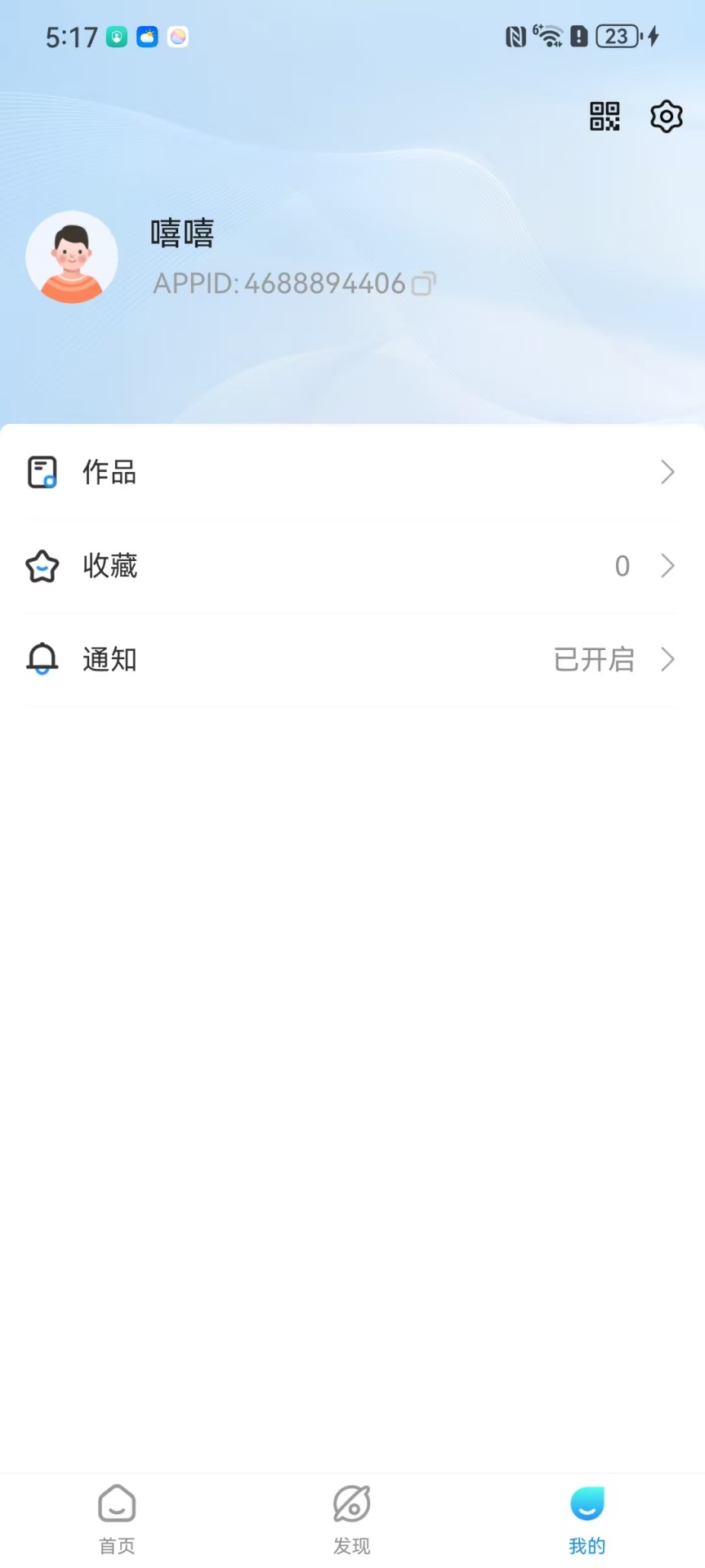
Task: Click the user avatar picture
Action: [72, 256]
